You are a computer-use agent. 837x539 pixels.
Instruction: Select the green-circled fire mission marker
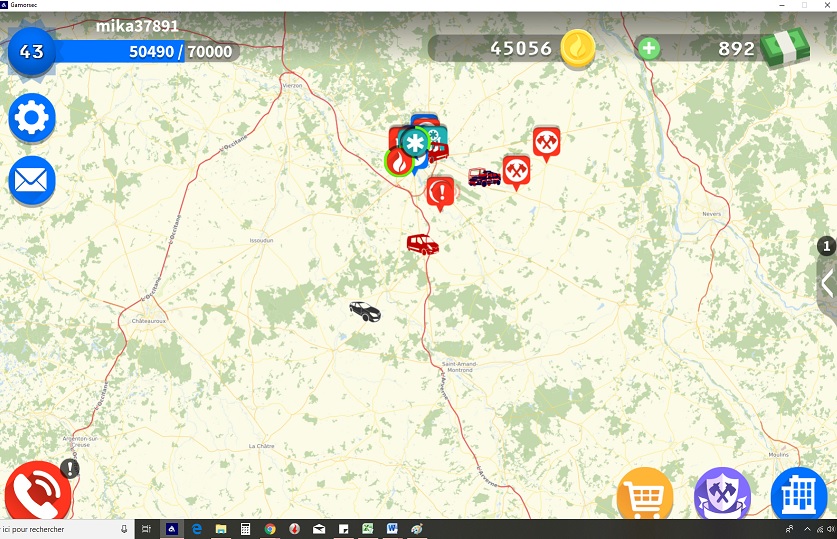399,161
